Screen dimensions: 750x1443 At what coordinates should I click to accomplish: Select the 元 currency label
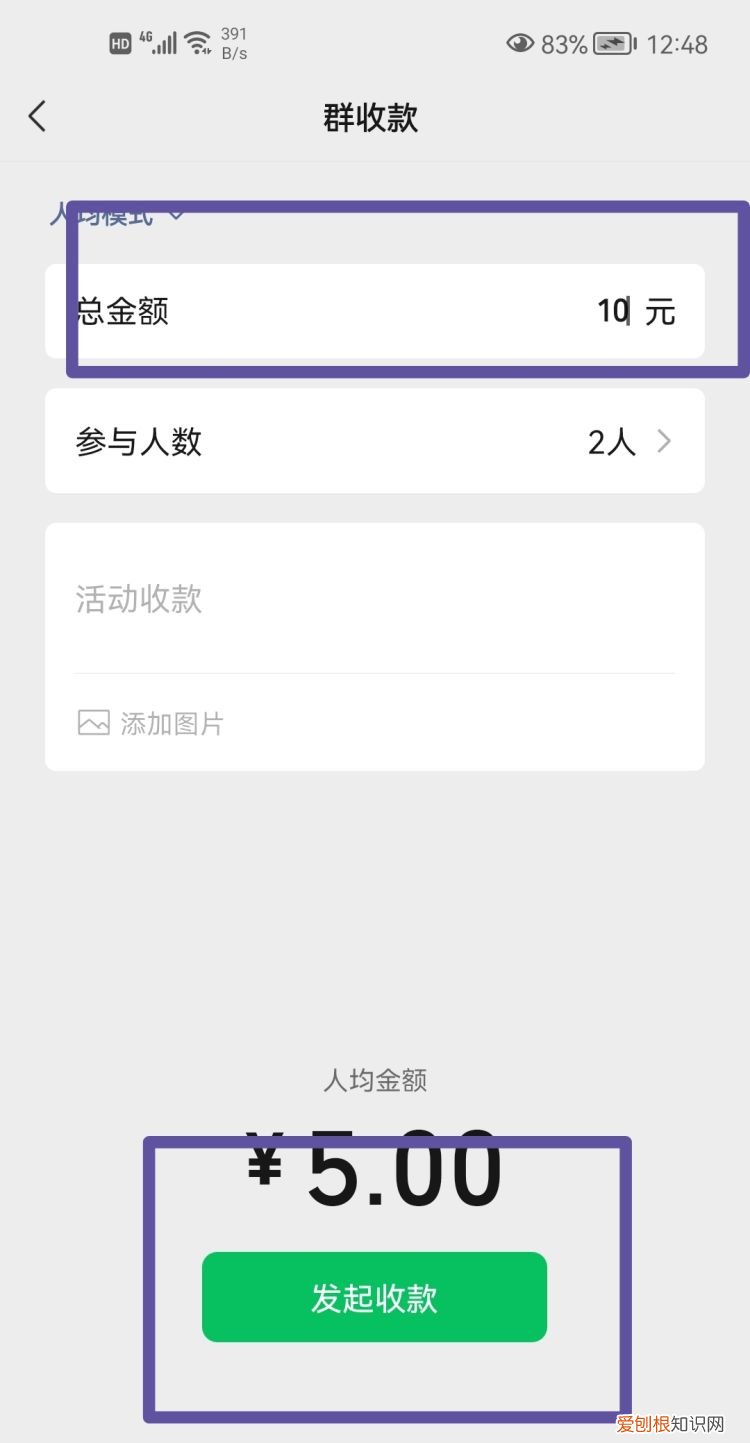662,311
